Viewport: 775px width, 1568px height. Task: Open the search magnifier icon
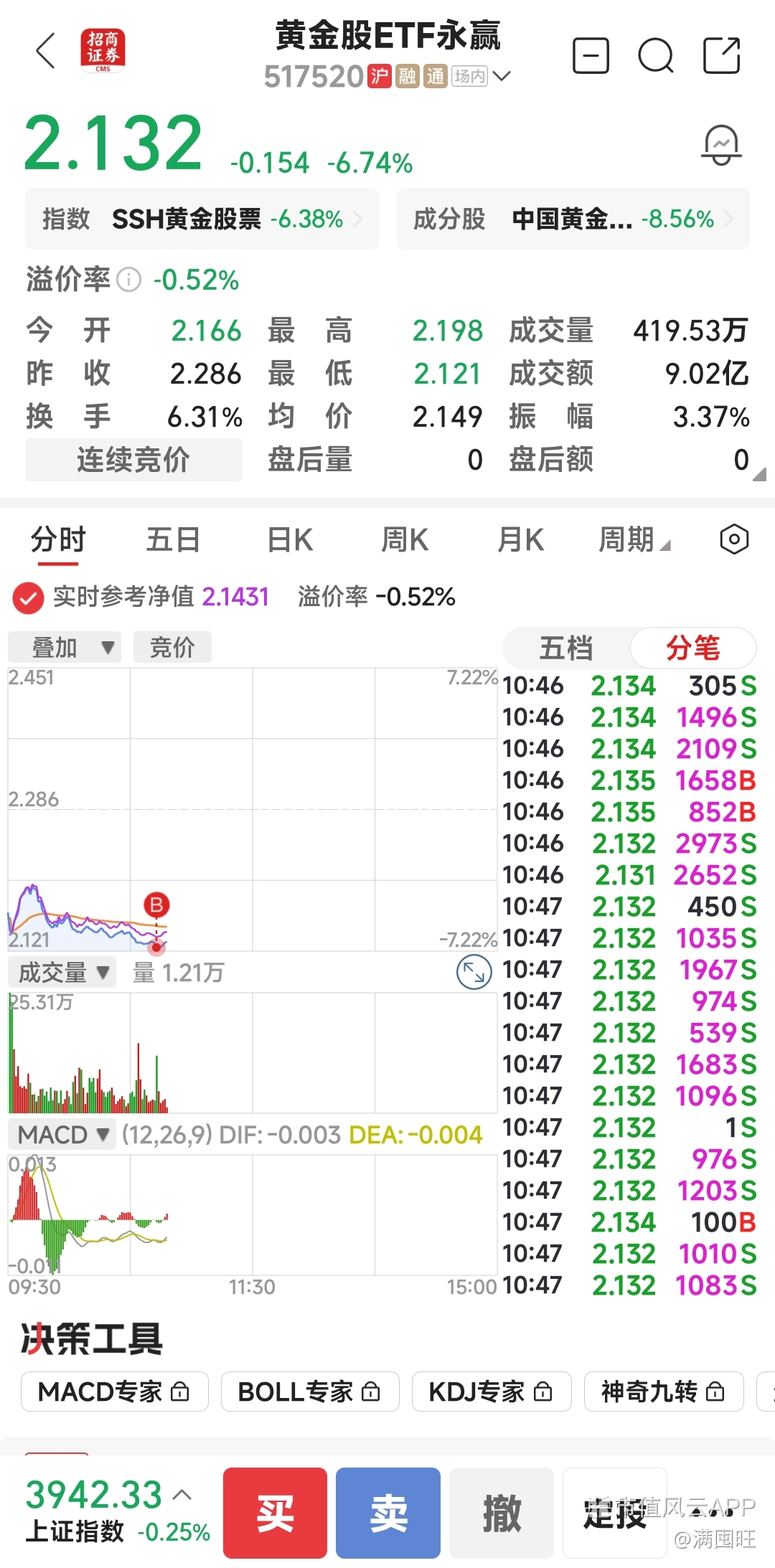click(656, 56)
